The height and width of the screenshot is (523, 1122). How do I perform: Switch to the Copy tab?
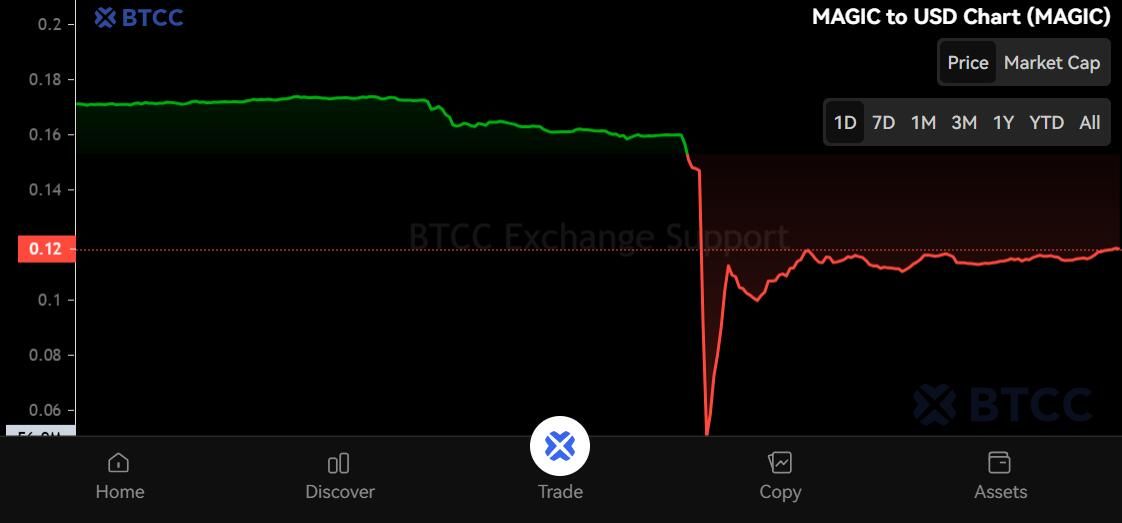[x=780, y=476]
